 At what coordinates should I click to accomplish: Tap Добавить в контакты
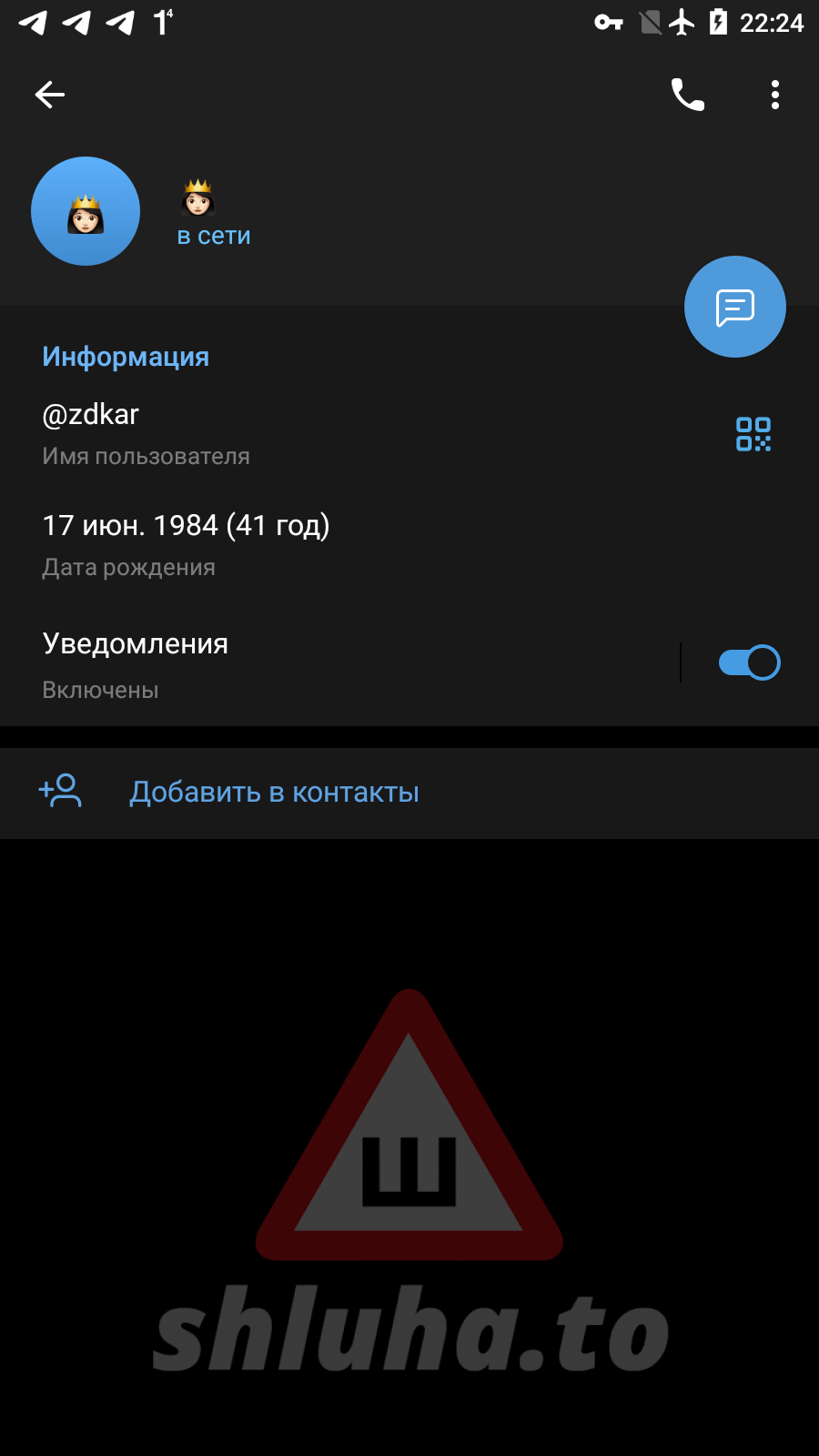(x=274, y=793)
